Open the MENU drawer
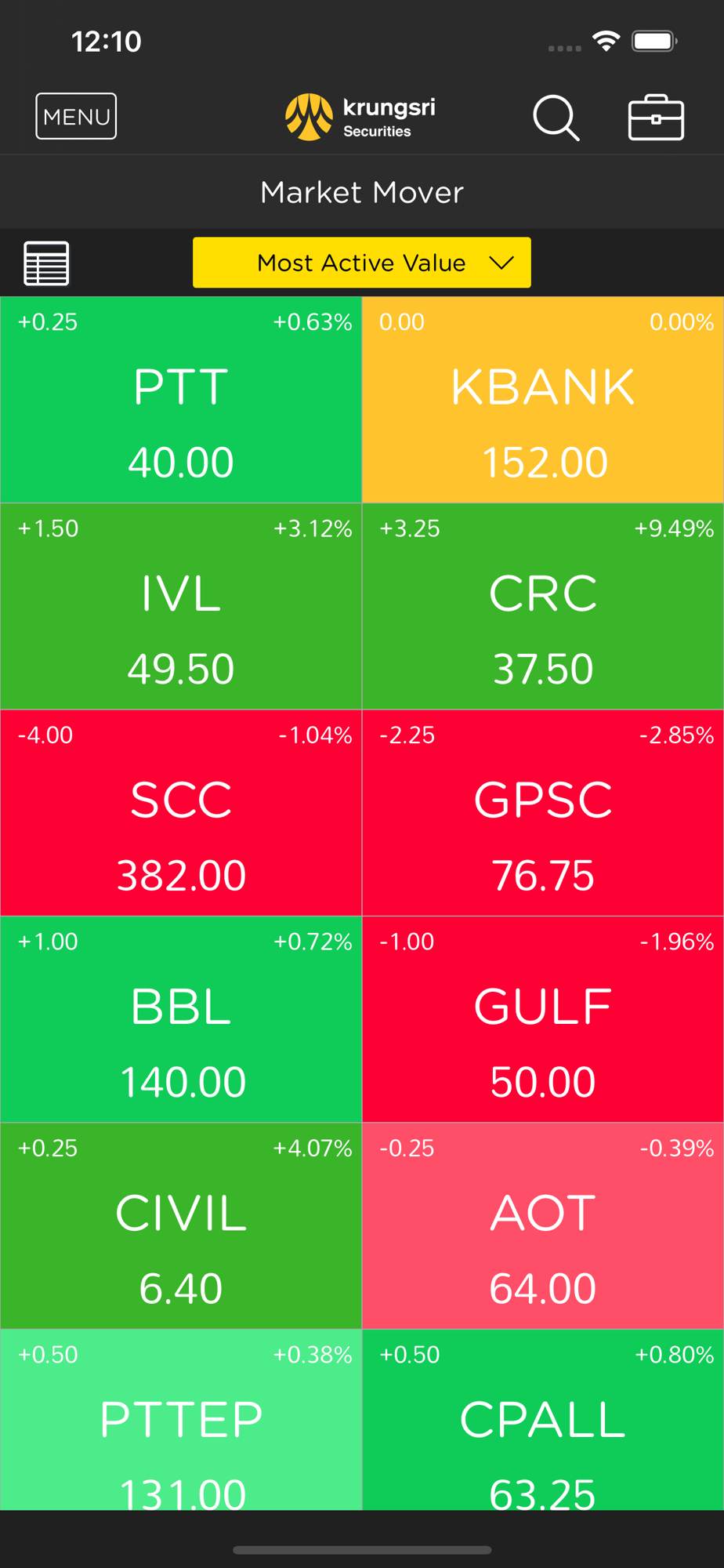724x1568 pixels. [76, 116]
